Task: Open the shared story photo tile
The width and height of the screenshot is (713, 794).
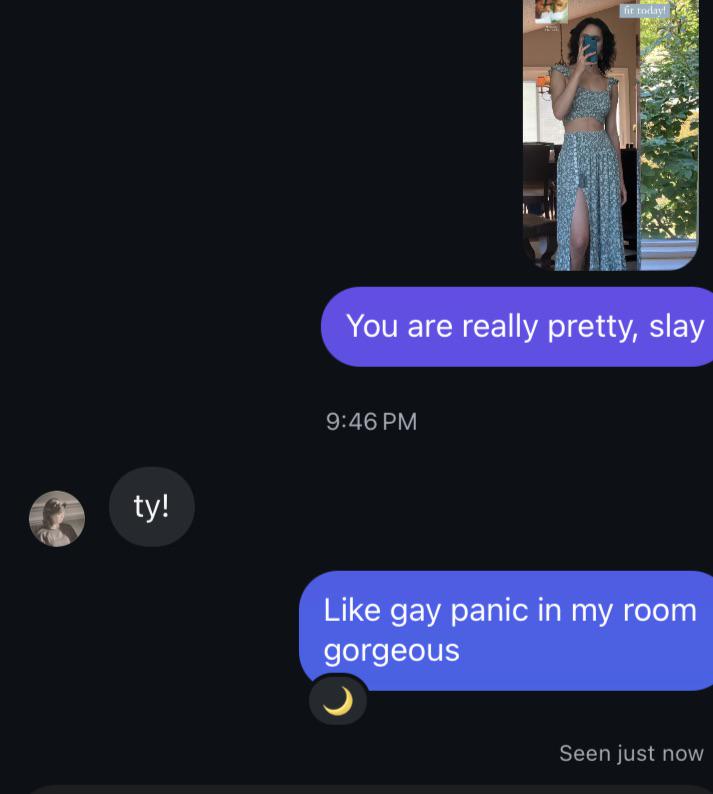Action: (610, 135)
